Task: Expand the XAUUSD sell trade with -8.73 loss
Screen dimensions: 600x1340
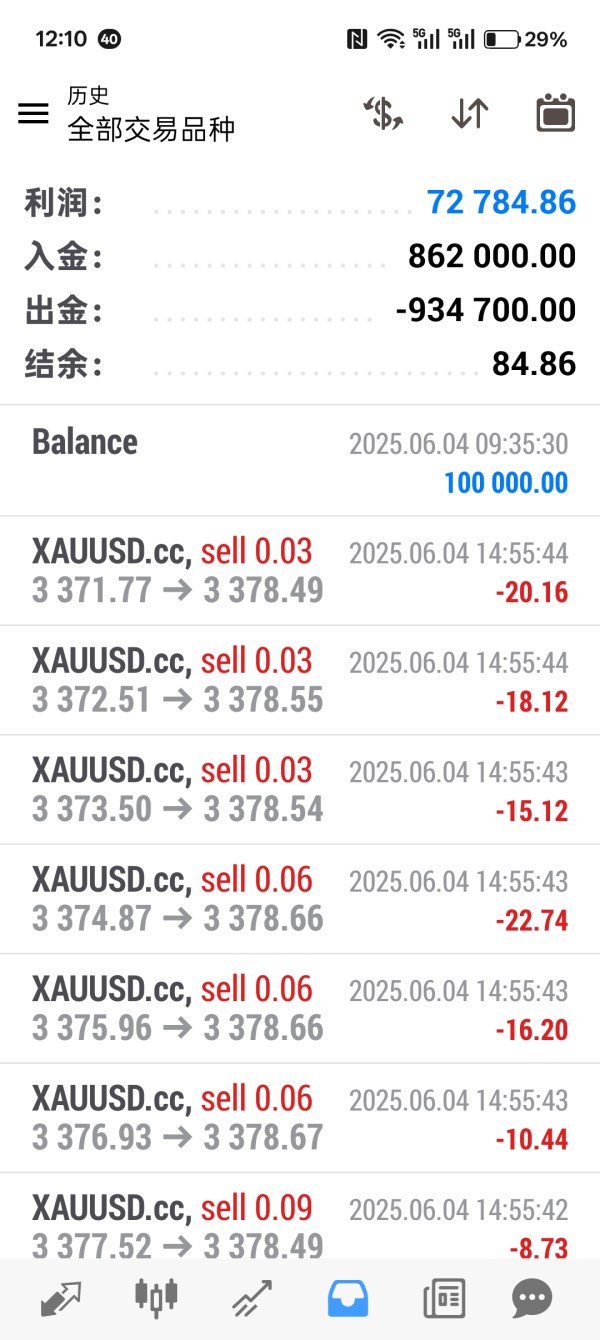Action: pos(300,1225)
